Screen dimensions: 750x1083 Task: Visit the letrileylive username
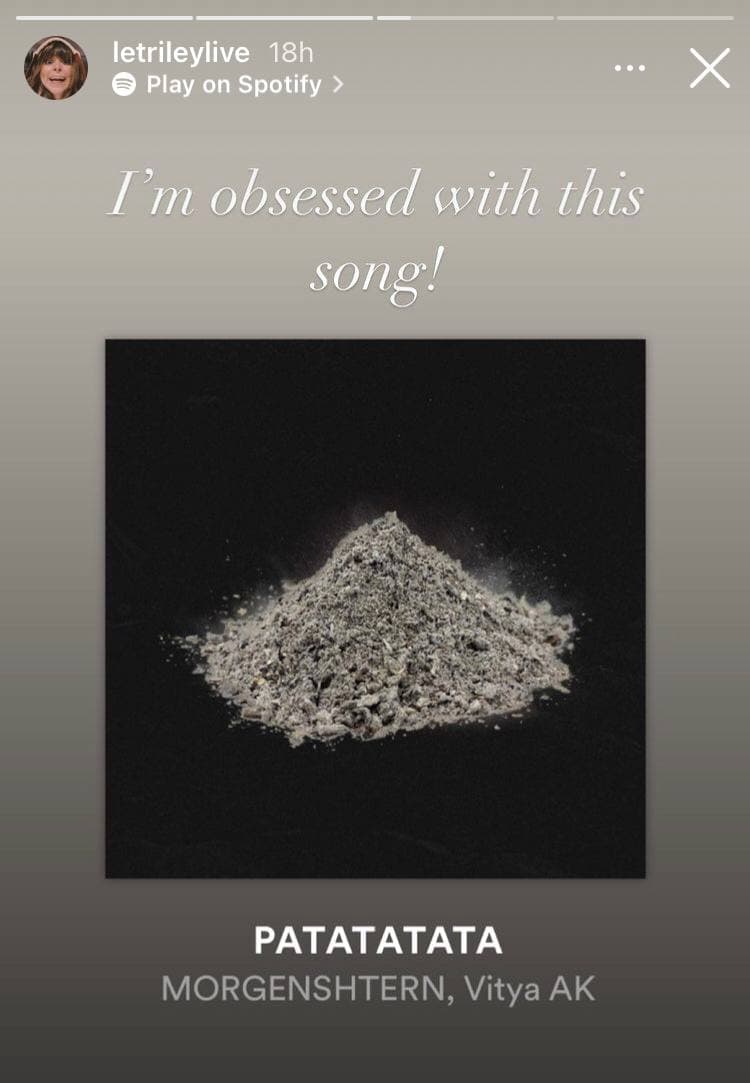(x=180, y=53)
